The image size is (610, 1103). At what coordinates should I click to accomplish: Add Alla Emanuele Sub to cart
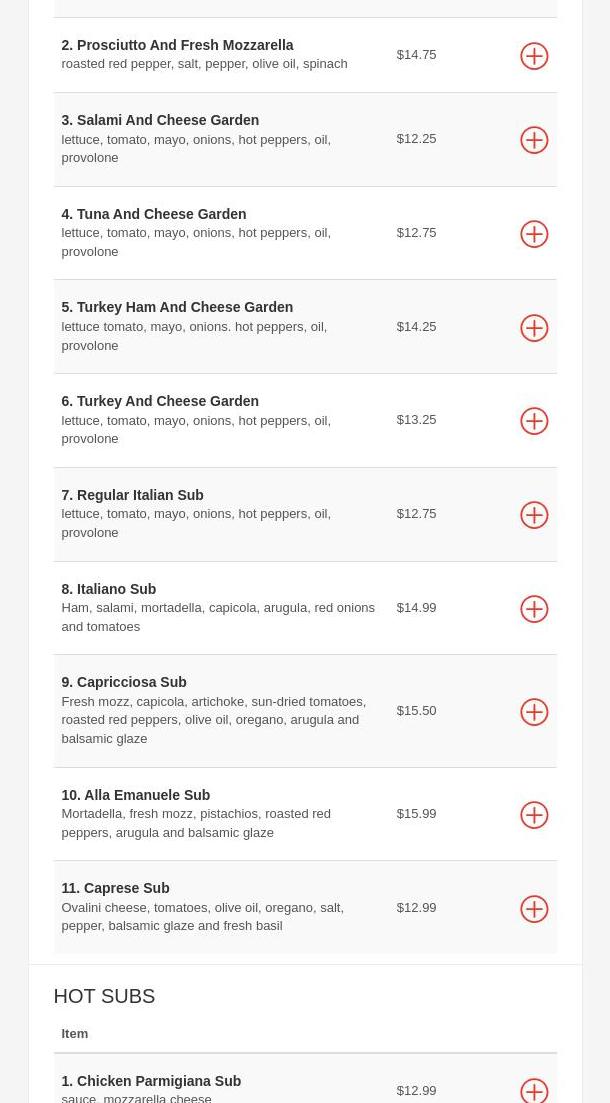tap(534, 815)
